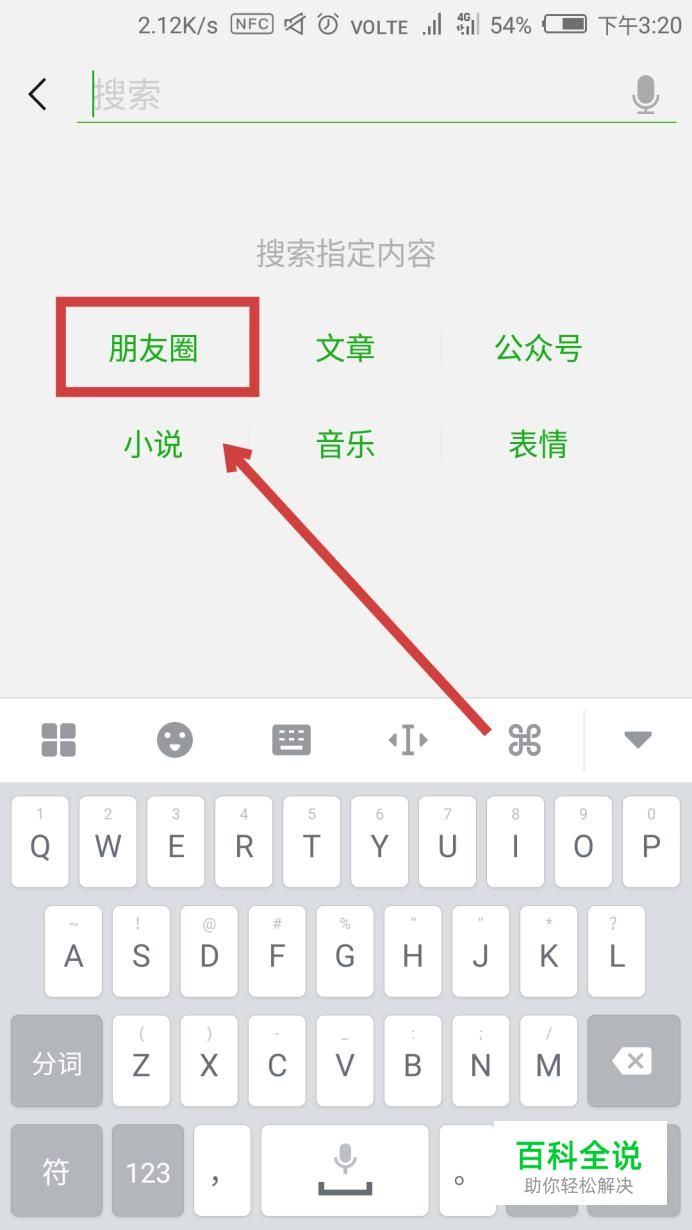This screenshot has height=1230, width=692.
Task: Choose 公众号 search category
Action: click(x=538, y=348)
